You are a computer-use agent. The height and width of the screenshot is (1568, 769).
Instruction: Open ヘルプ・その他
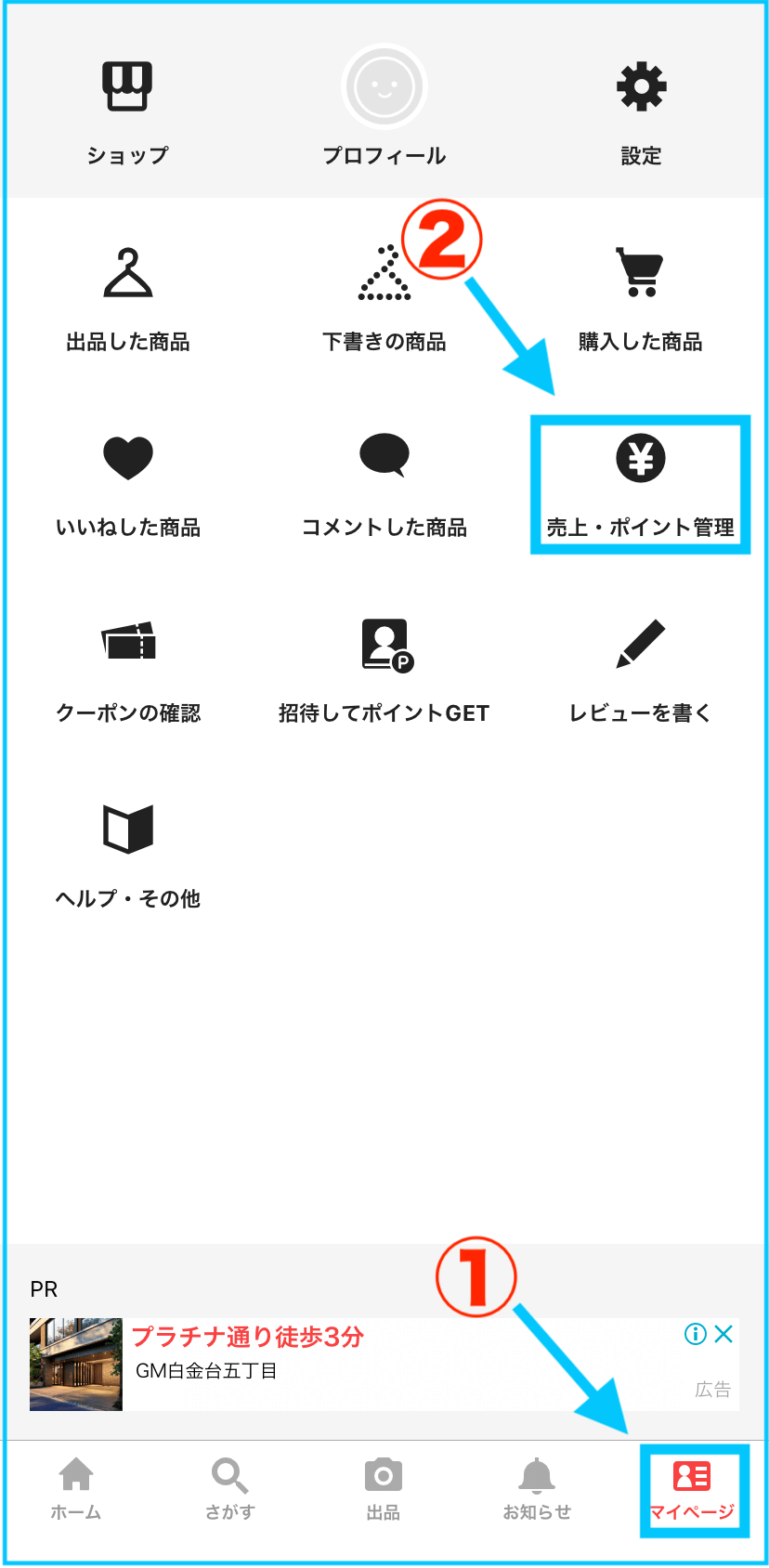point(128,856)
